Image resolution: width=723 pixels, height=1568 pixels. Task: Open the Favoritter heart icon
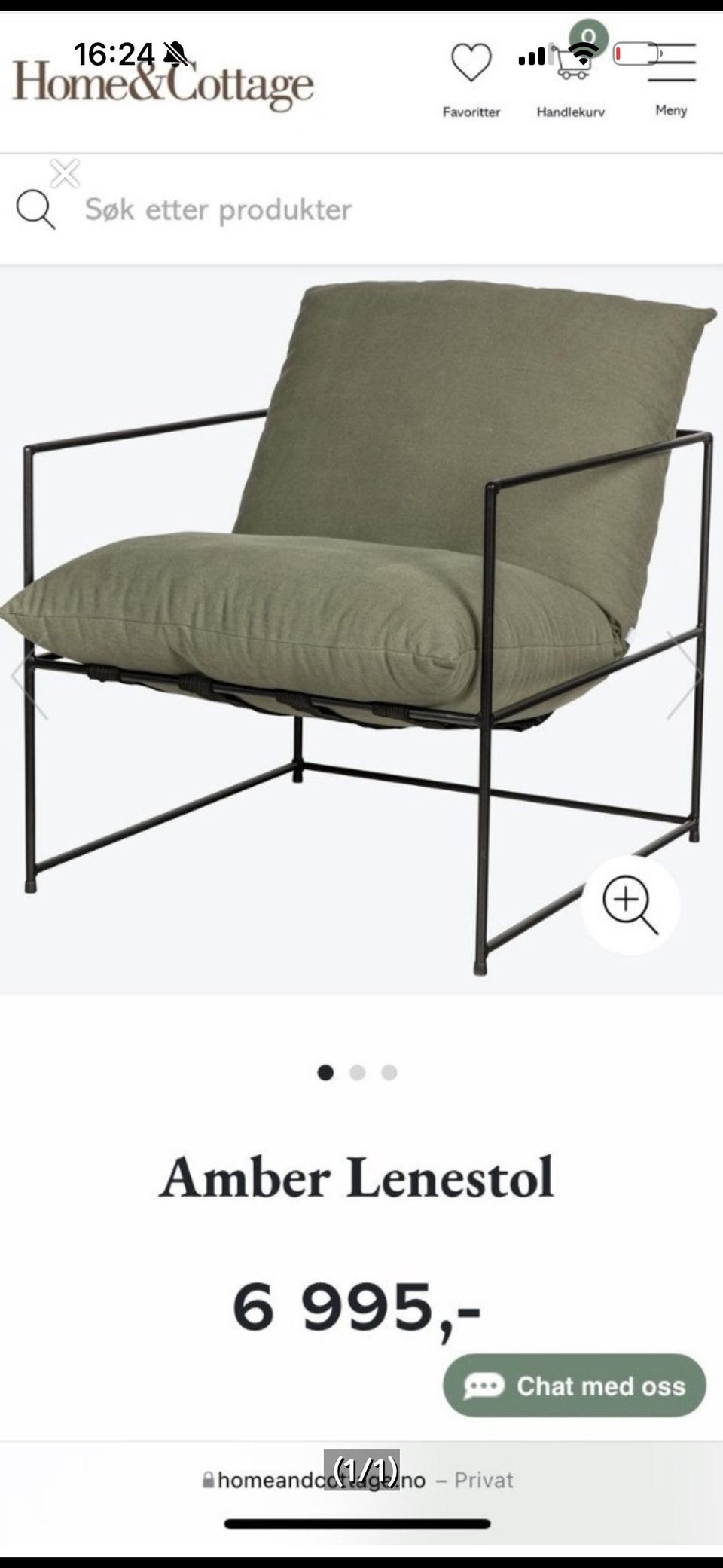coord(471,63)
